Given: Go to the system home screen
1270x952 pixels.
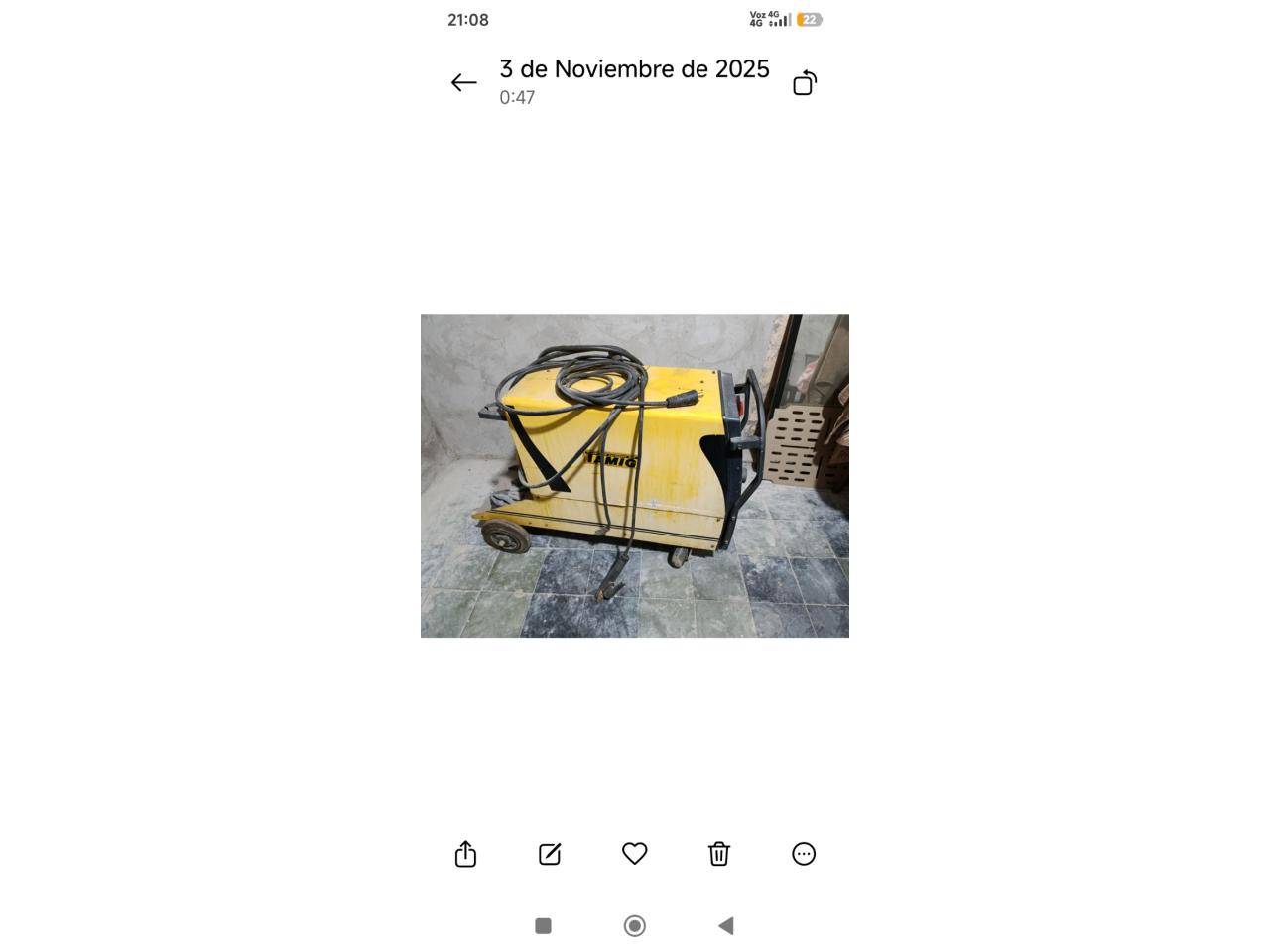Looking at the screenshot, I should (x=635, y=925).
